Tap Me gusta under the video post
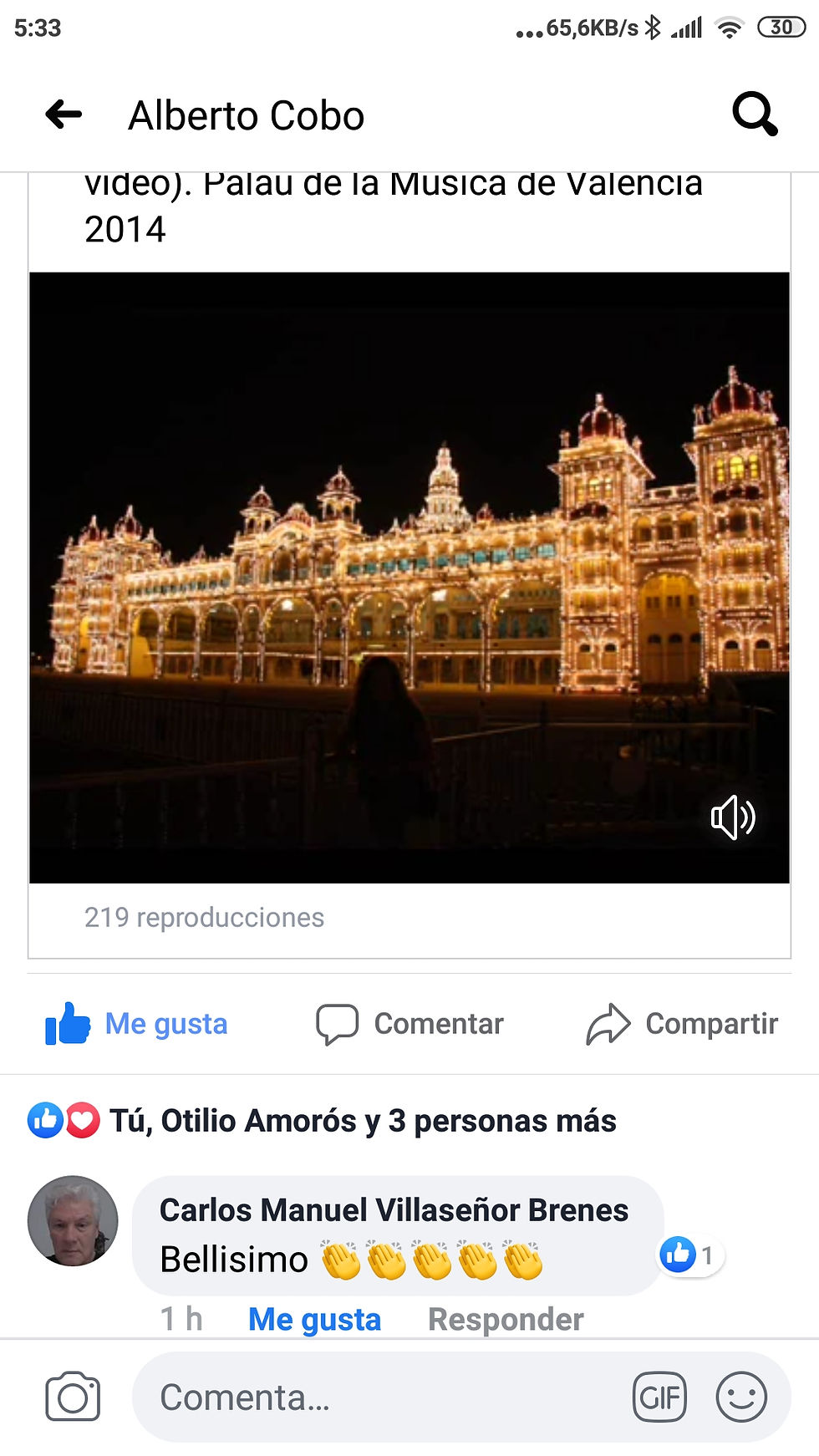Image resolution: width=819 pixels, height=1456 pixels. (138, 1024)
